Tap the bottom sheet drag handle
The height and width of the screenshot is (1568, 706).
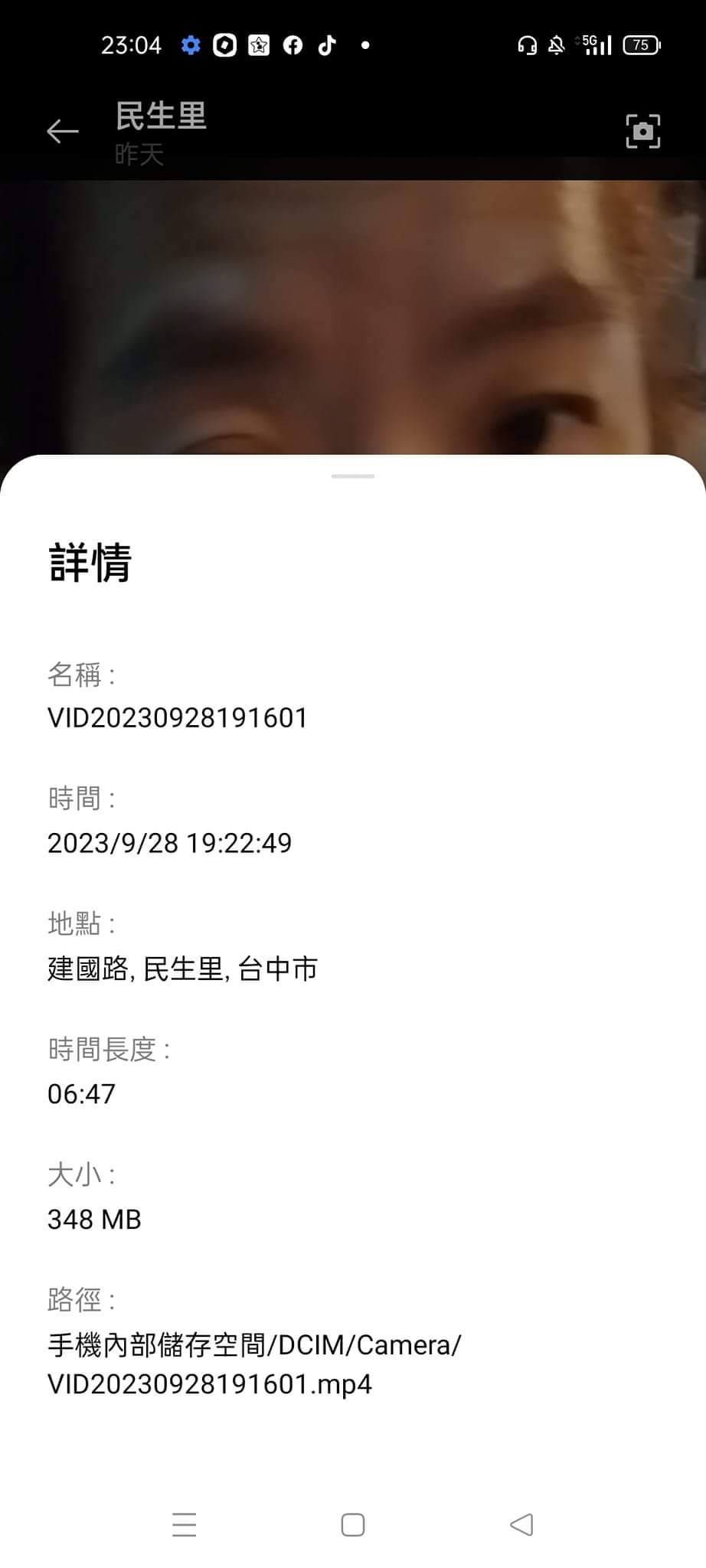(353, 476)
